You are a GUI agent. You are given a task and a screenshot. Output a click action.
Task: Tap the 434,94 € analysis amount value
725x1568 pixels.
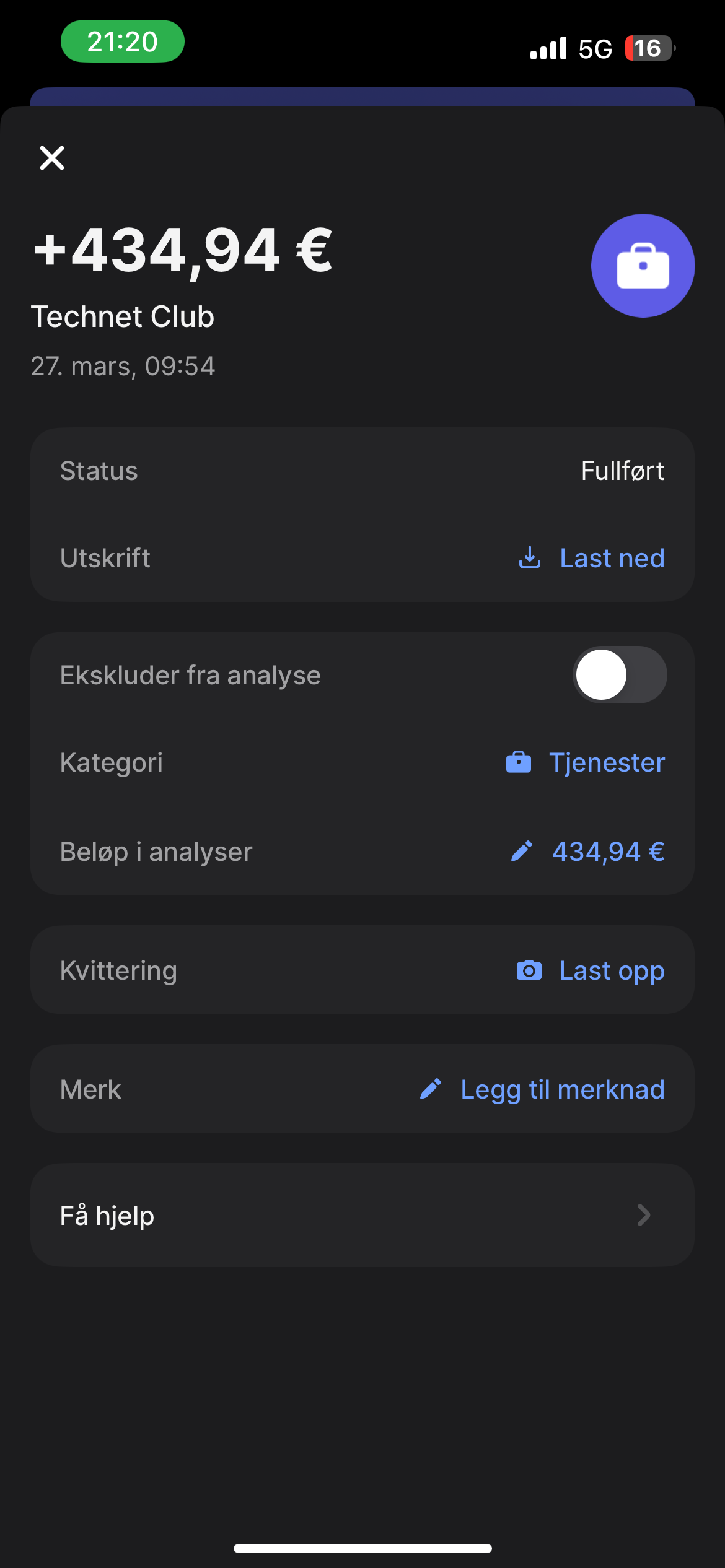(608, 851)
